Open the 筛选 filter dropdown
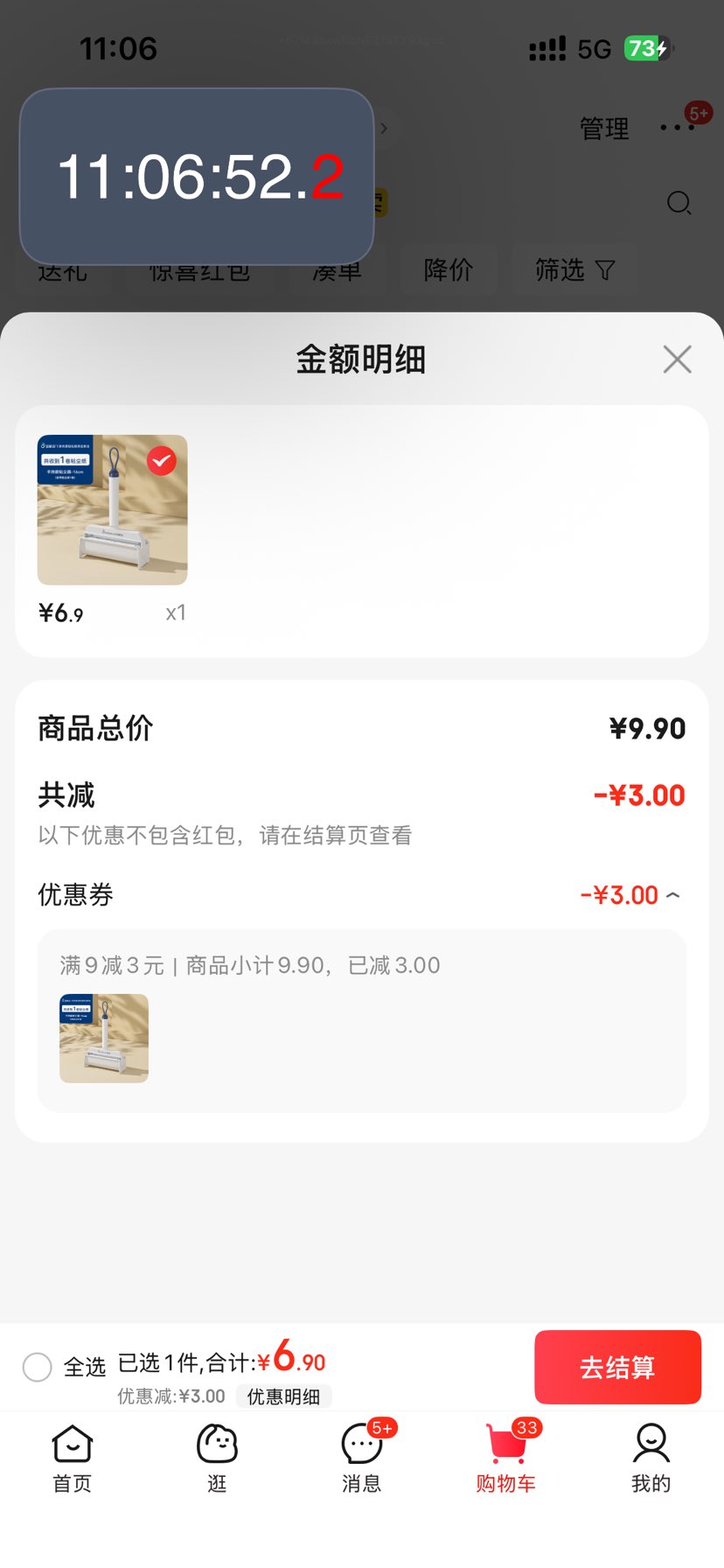The image size is (724, 1568). click(x=576, y=270)
